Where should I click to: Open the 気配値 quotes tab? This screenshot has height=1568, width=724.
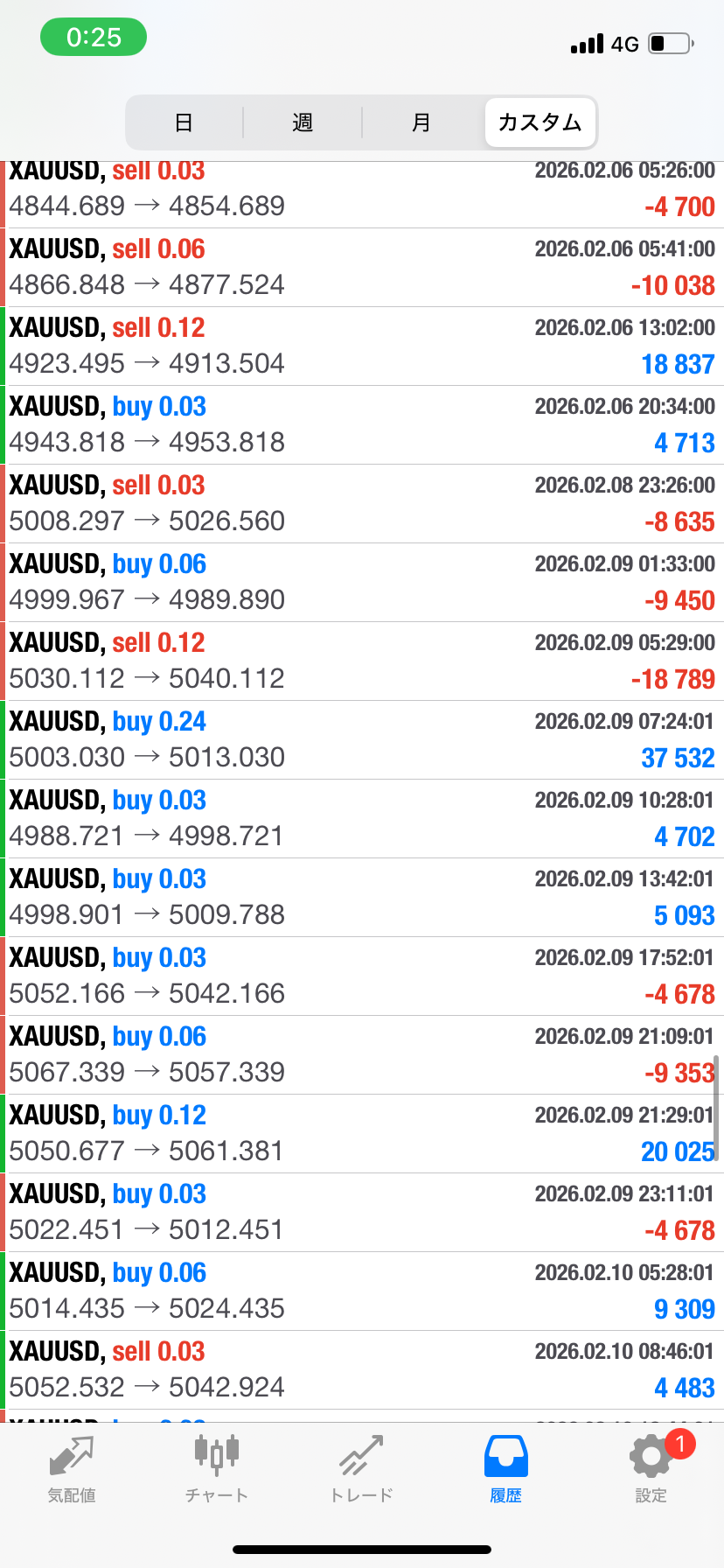click(x=72, y=1470)
